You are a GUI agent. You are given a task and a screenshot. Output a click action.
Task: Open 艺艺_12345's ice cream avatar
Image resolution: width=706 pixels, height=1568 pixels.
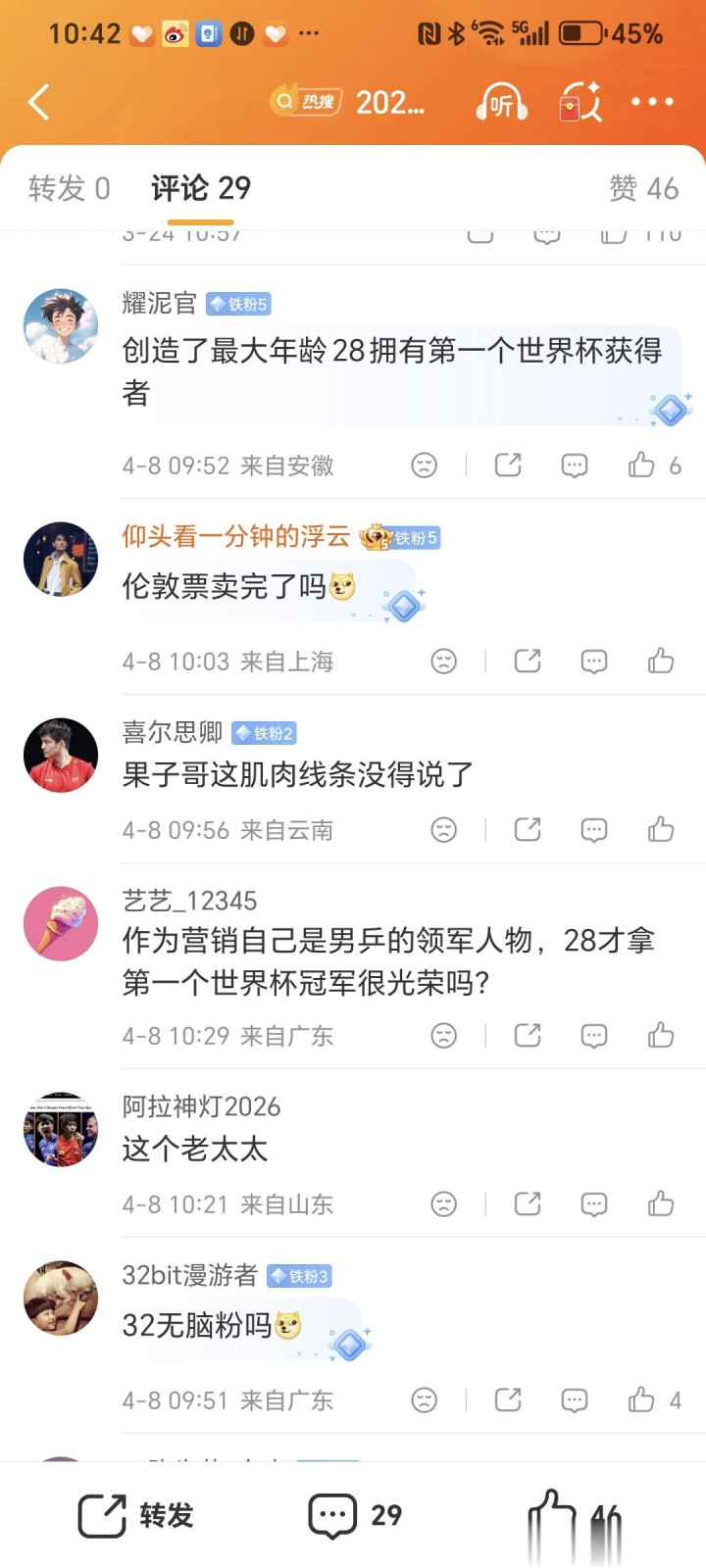pos(61,924)
